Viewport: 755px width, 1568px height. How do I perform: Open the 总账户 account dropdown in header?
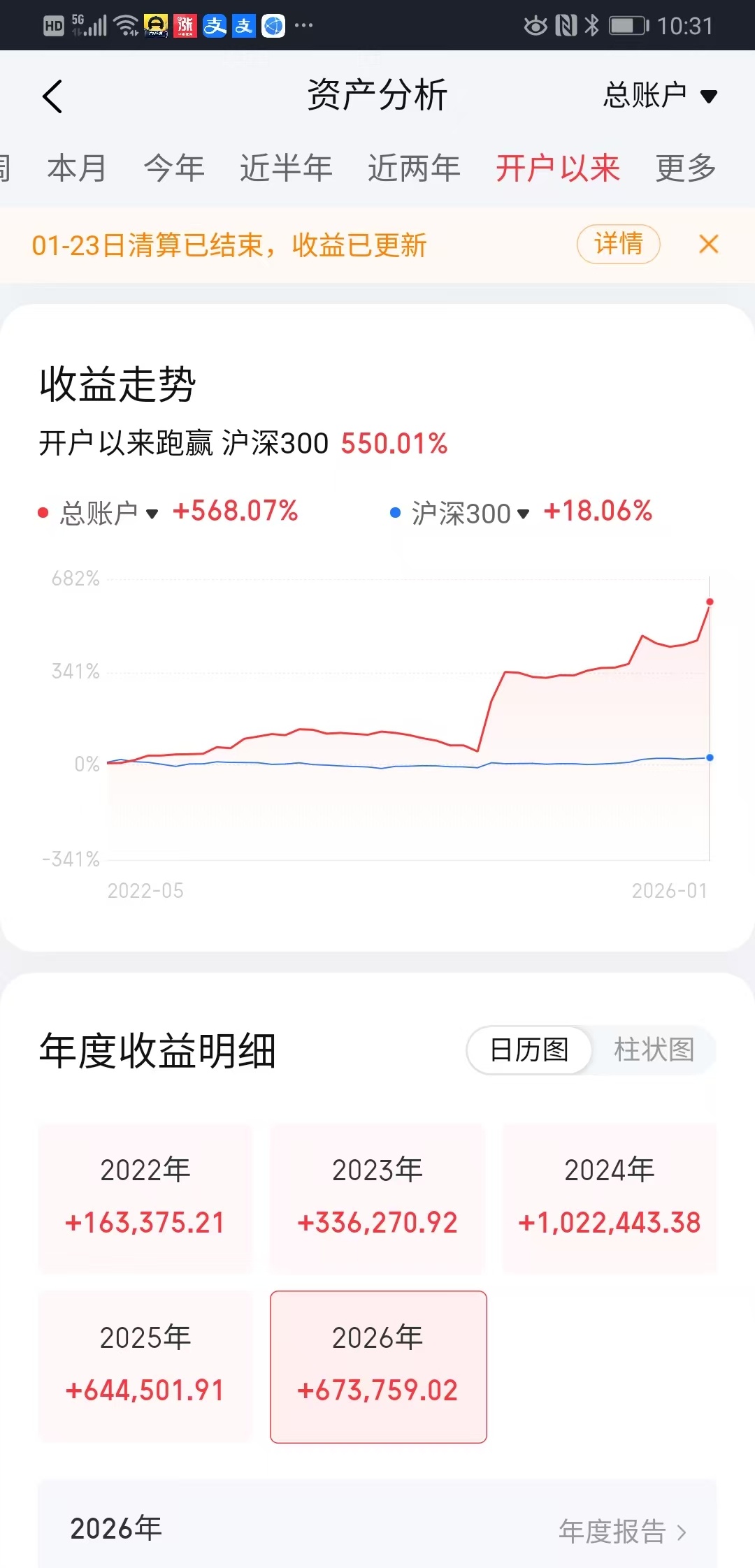coord(659,96)
